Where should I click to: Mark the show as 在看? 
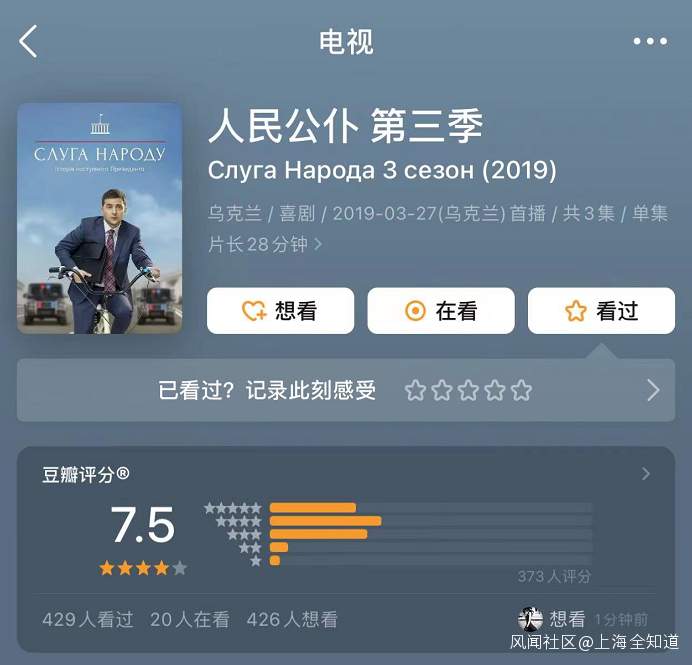click(441, 311)
